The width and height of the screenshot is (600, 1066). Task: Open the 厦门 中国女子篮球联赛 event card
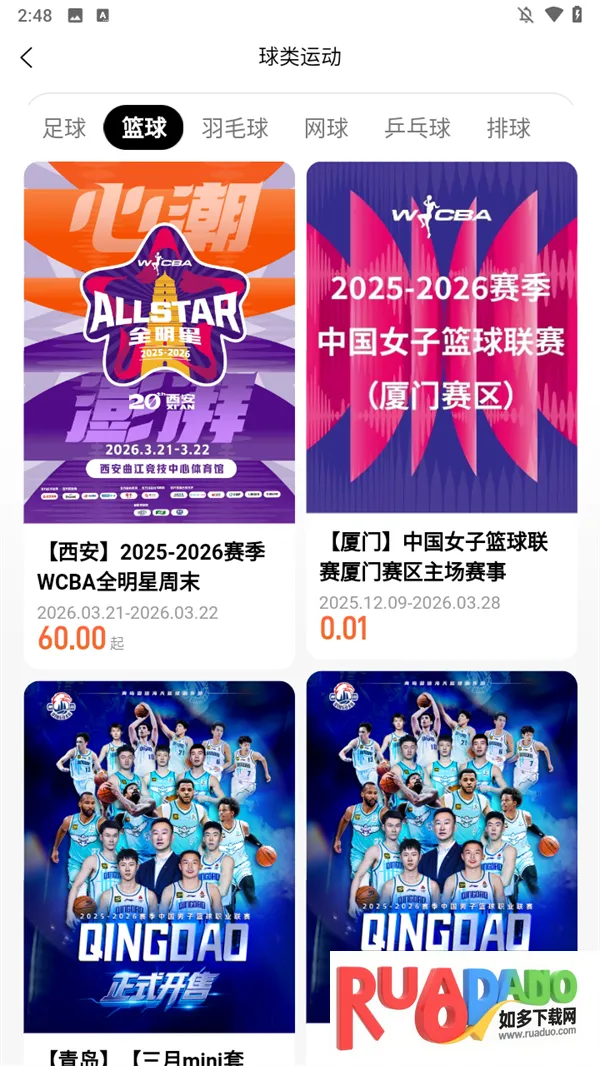[441, 400]
